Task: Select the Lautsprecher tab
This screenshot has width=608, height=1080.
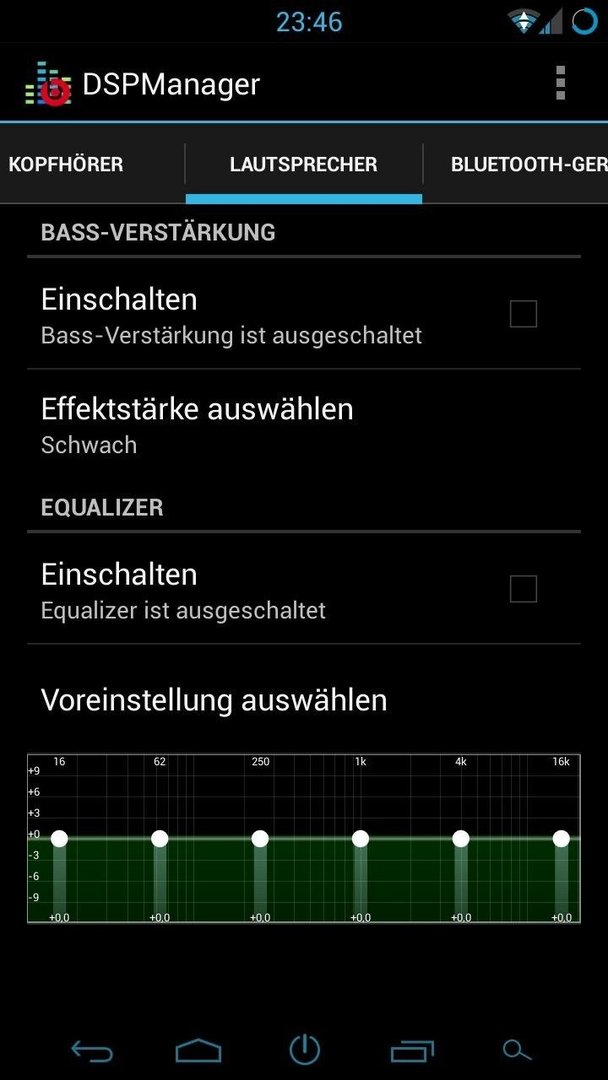Action: tap(304, 165)
